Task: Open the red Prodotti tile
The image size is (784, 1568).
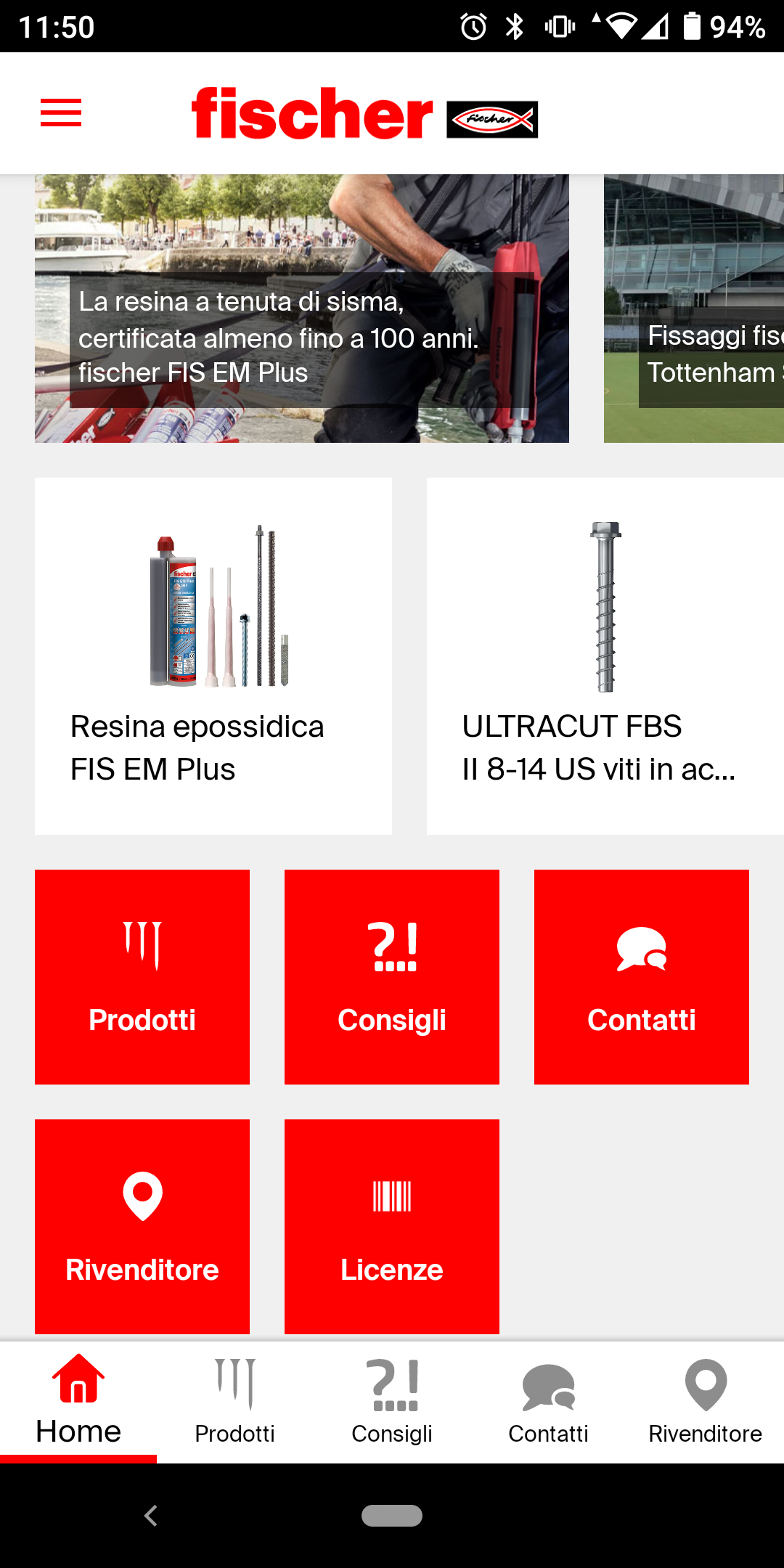Action: (142, 976)
